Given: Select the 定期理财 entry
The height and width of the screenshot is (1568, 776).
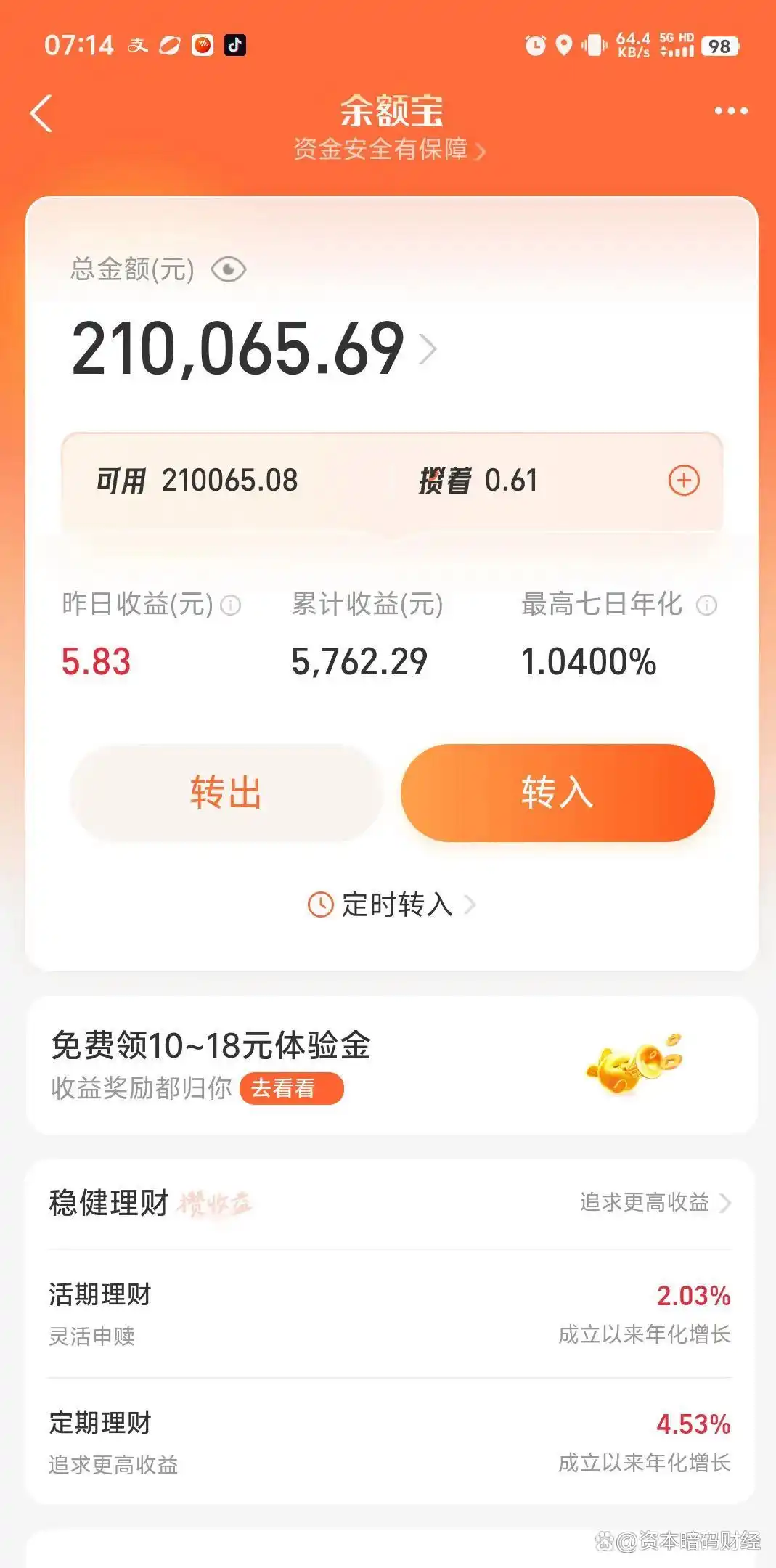Looking at the screenshot, I should [x=100, y=1421].
